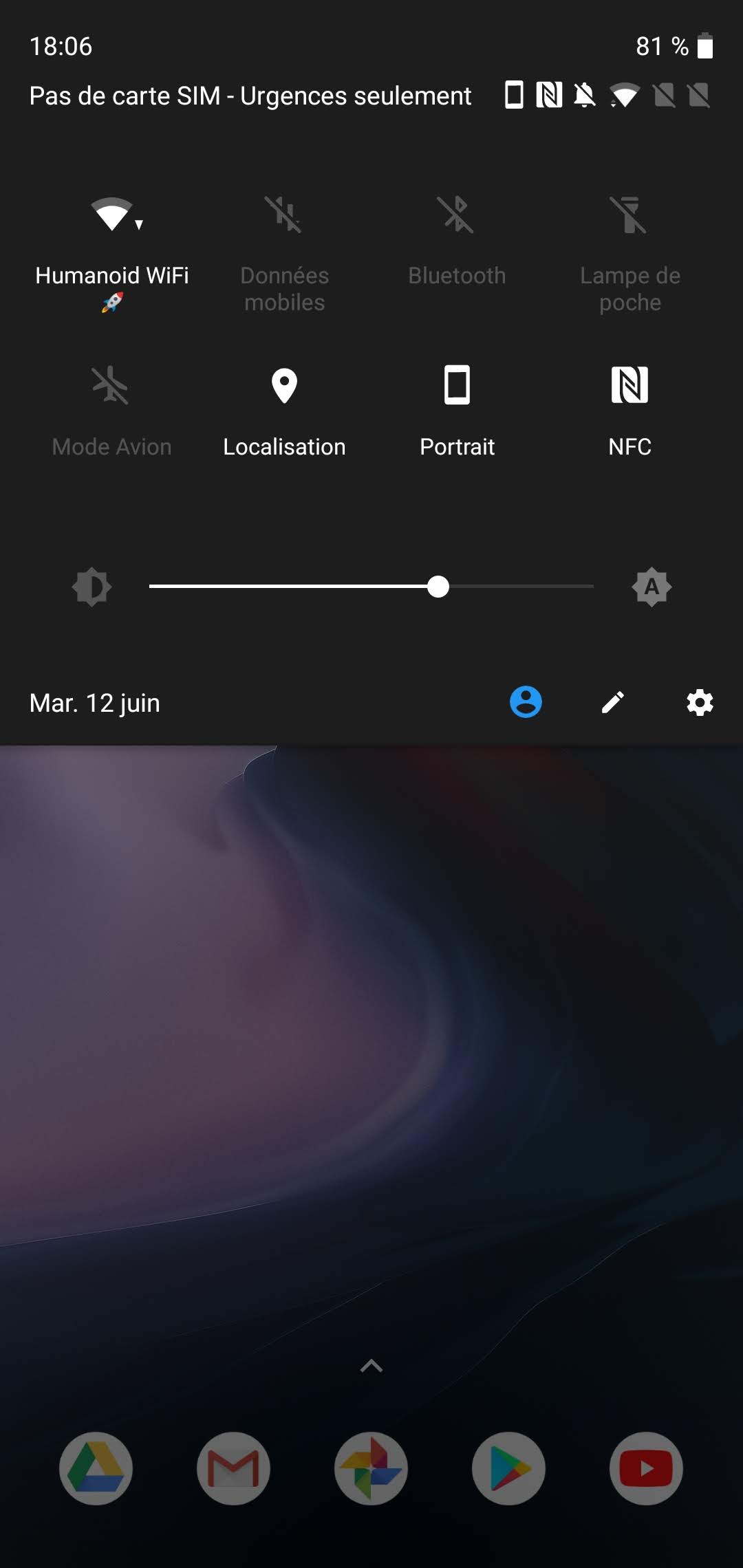Toggle automatic brightness icon
The height and width of the screenshot is (1568, 743).
[652, 587]
